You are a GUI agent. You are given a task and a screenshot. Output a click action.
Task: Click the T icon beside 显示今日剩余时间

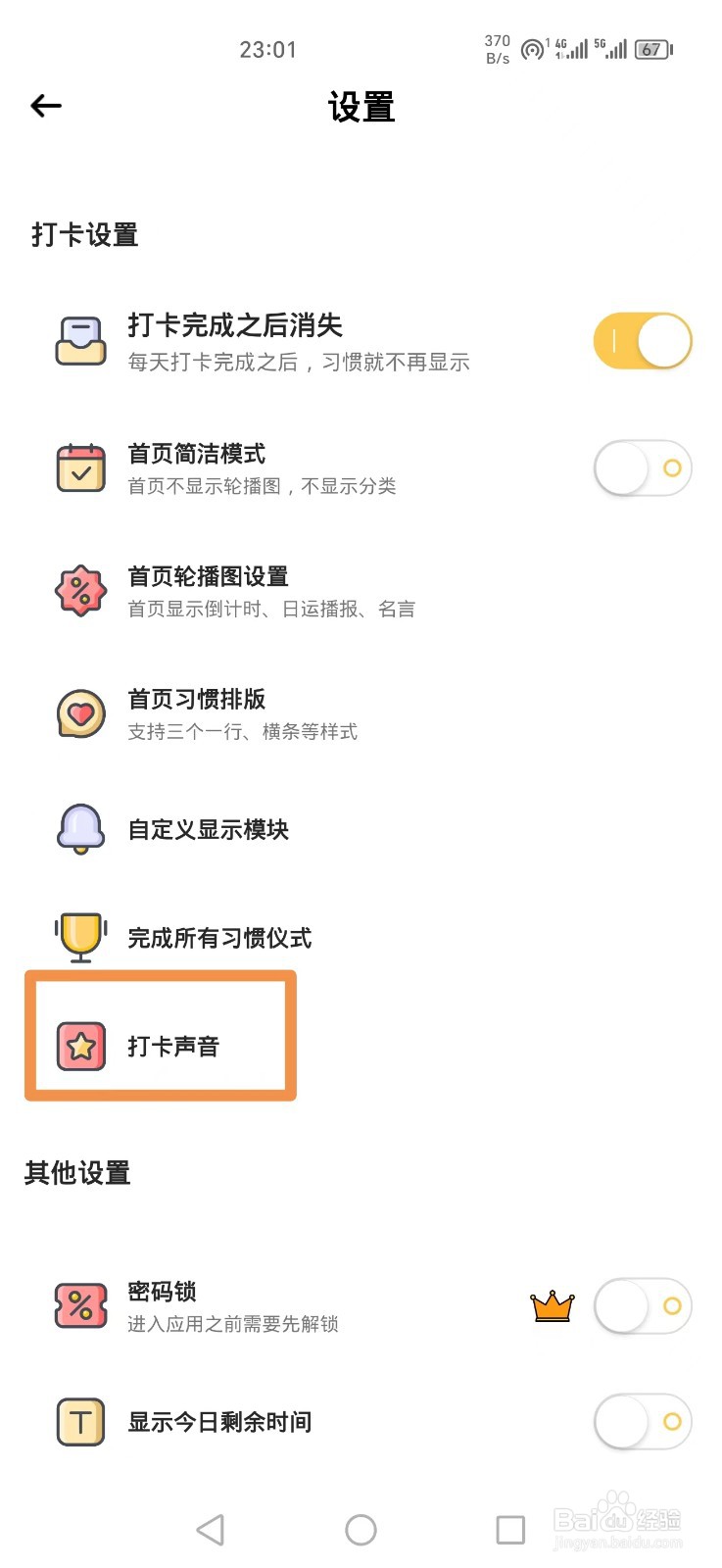[81, 1421]
